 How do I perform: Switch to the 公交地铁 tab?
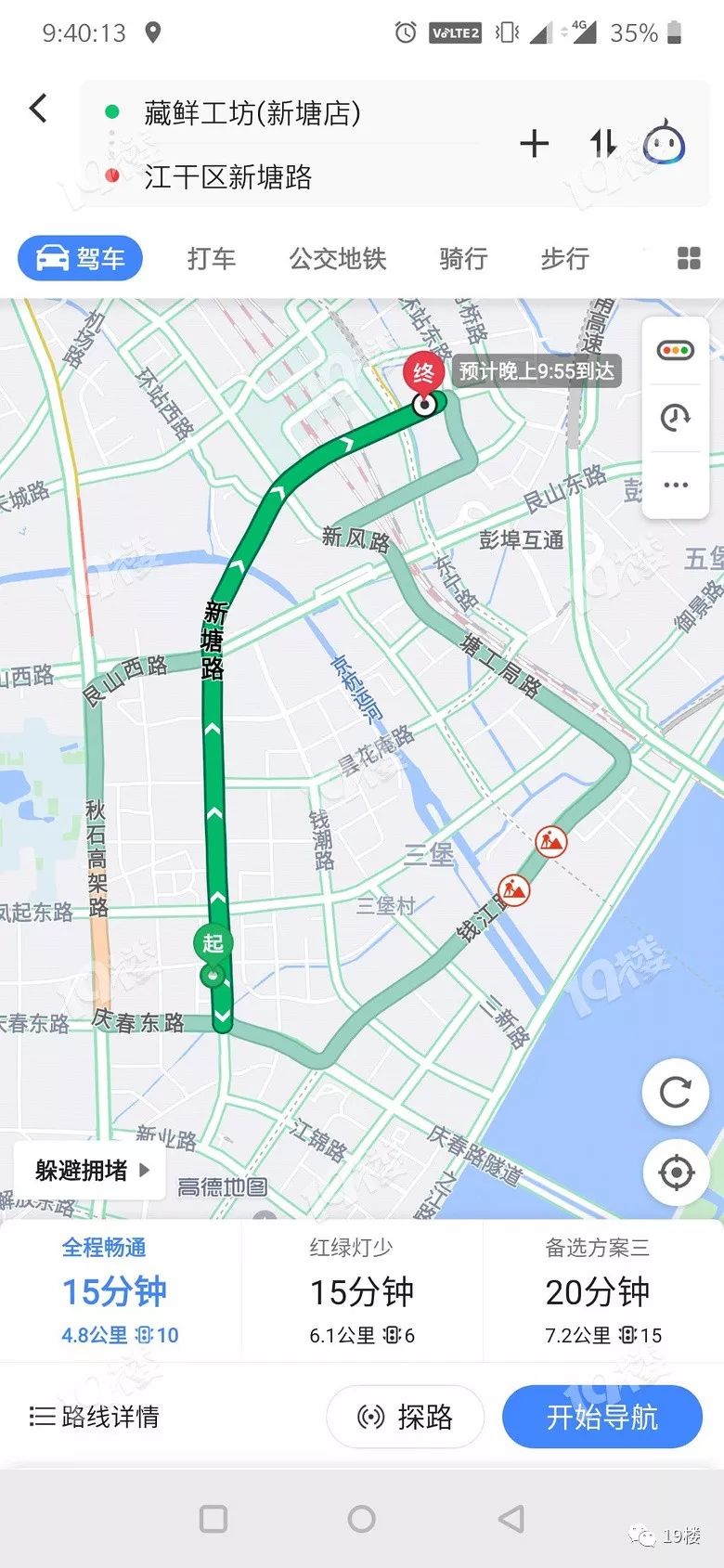[x=337, y=258]
